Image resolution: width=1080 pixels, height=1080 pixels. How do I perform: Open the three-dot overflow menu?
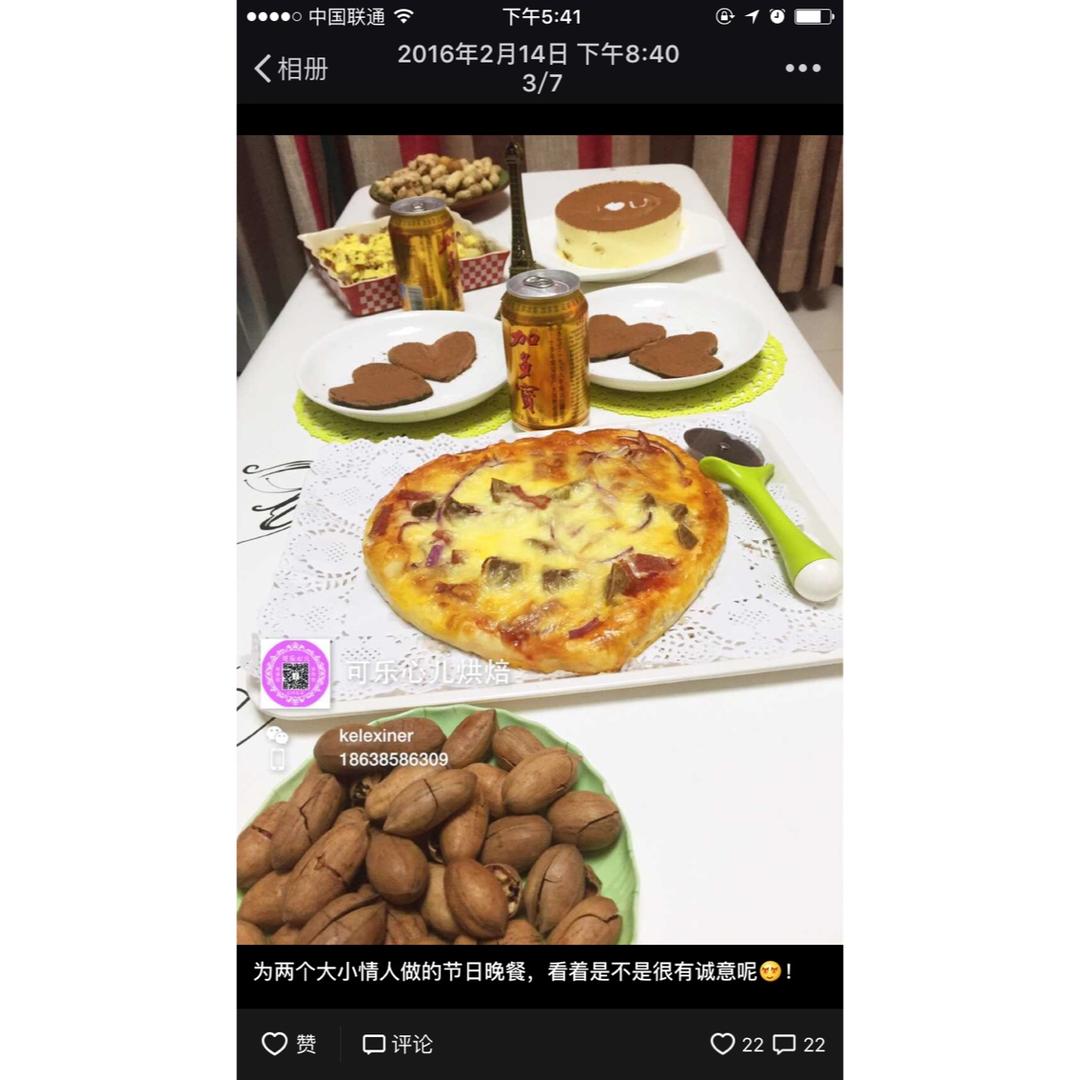(802, 69)
